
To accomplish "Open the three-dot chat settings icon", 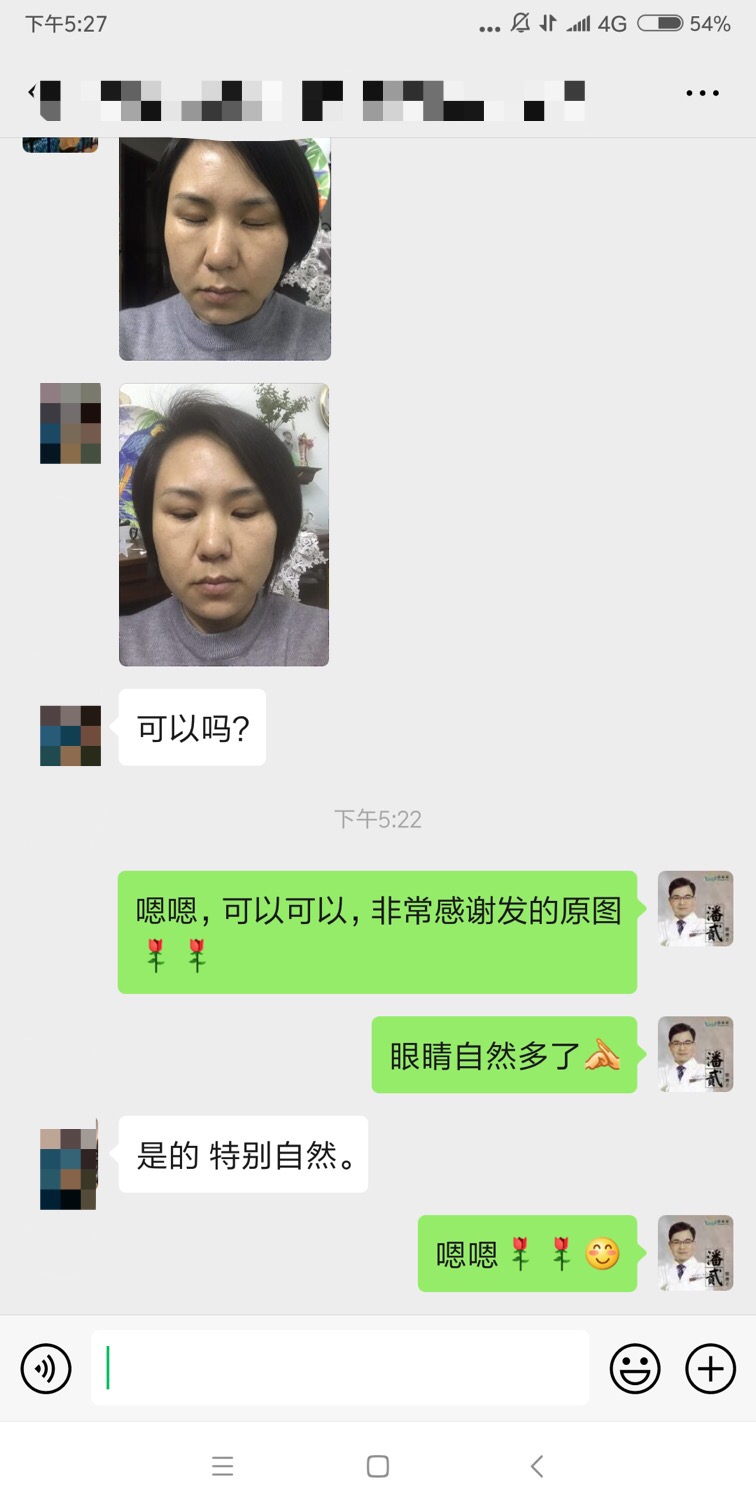I will click(702, 92).
